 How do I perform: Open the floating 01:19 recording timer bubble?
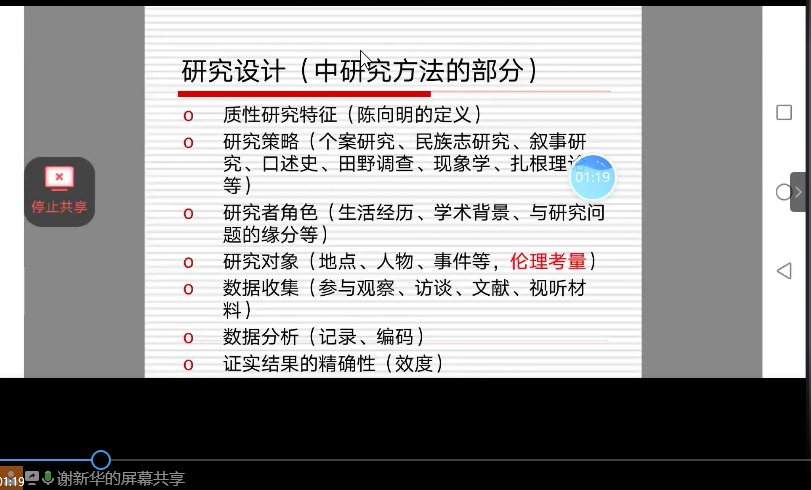pyautogui.click(x=592, y=178)
